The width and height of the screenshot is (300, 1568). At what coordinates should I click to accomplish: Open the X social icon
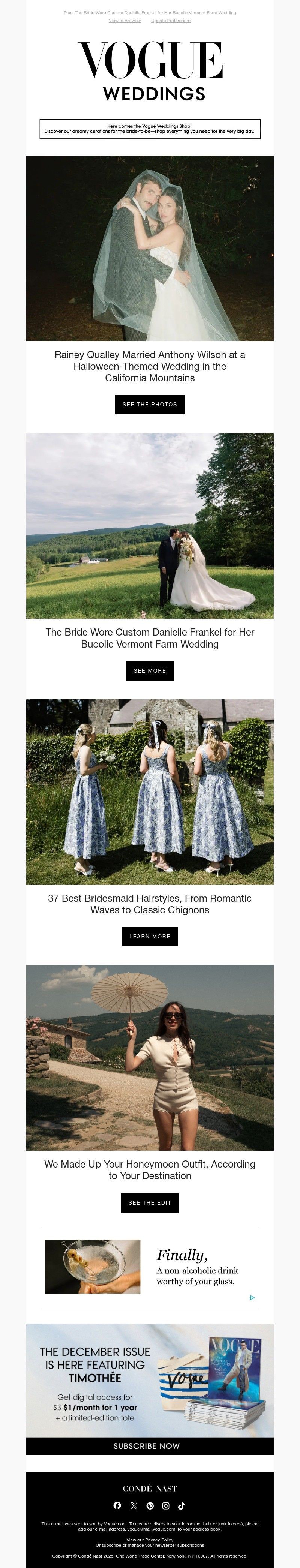[x=134, y=1505]
